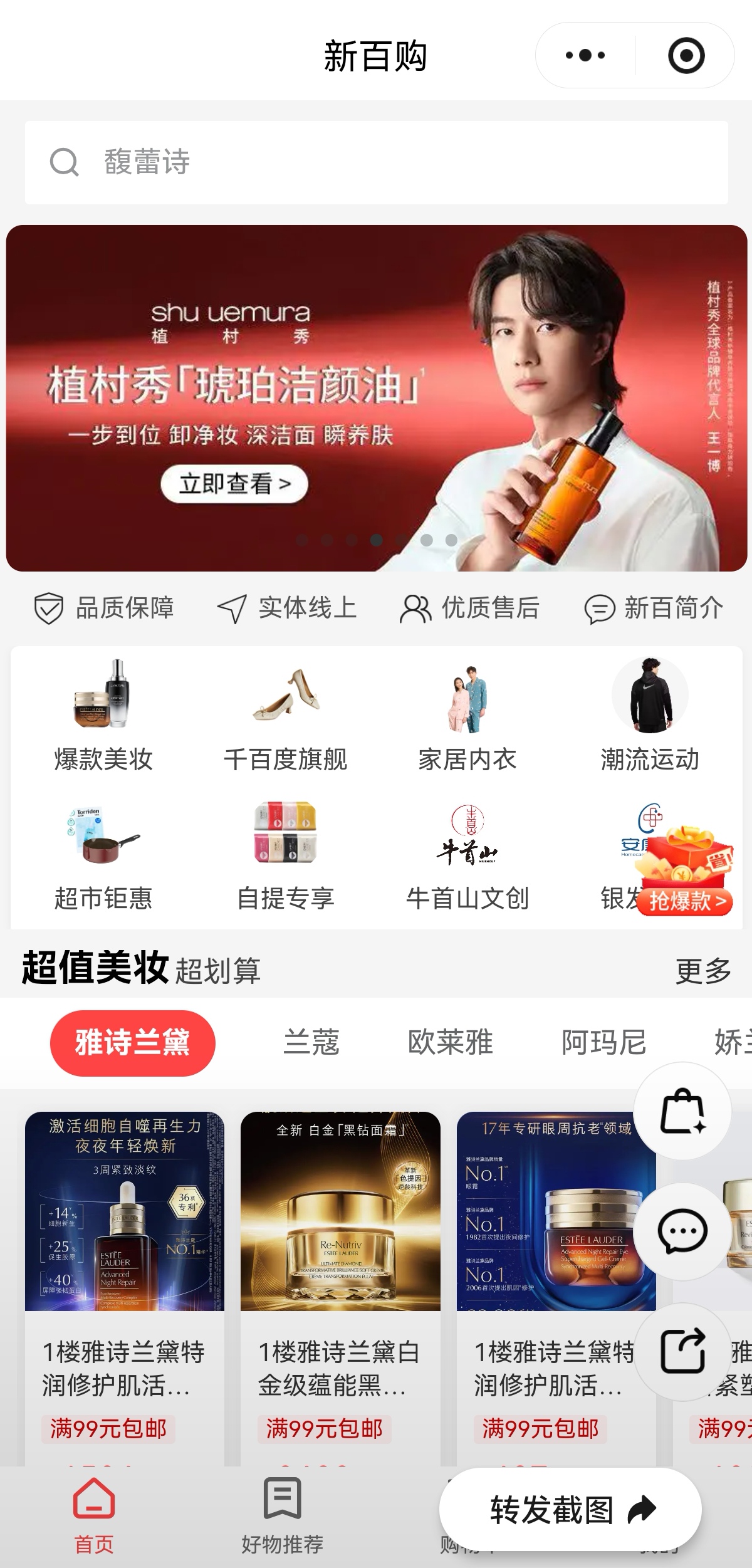Image resolution: width=752 pixels, height=1568 pixels.
Task: Close the mini program via circle icon
Action: 686,55
